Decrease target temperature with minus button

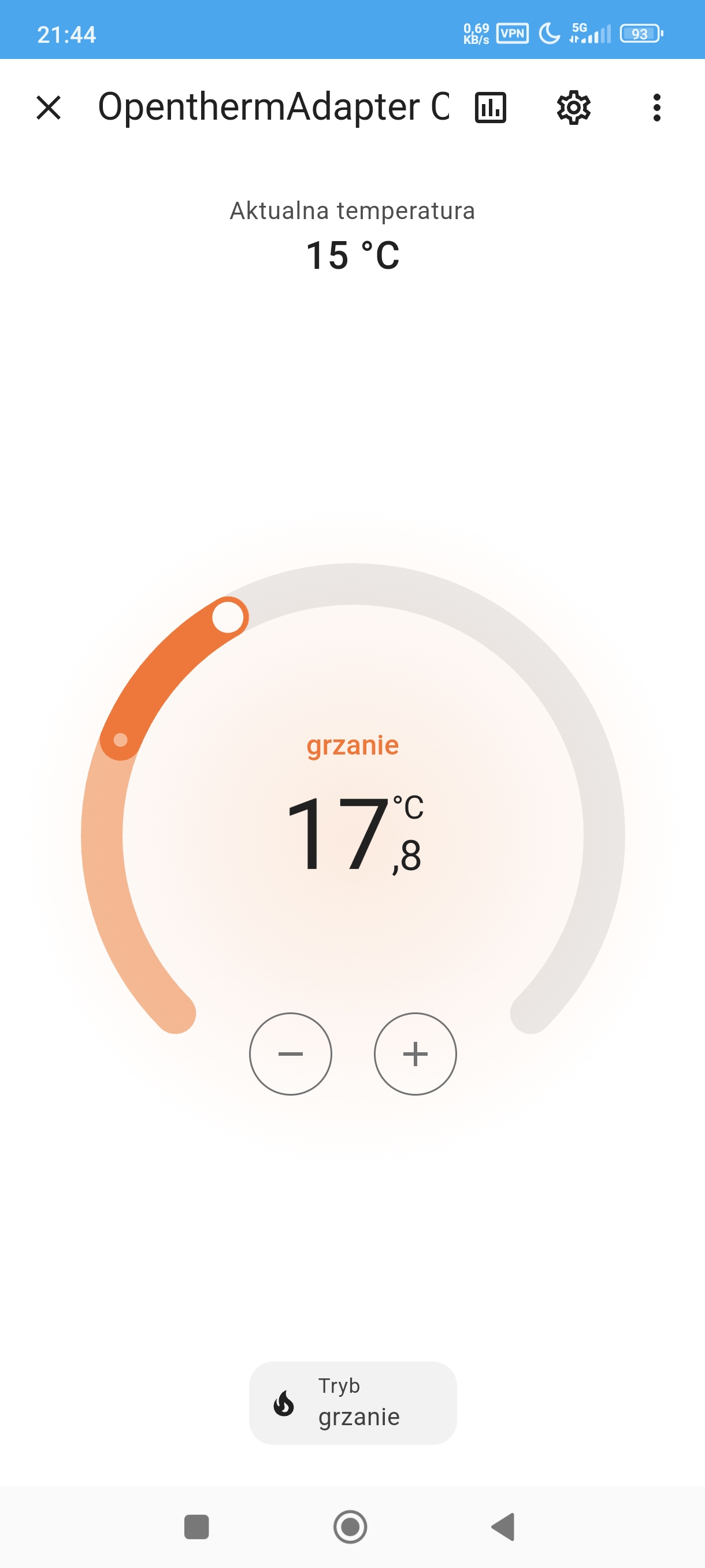[x=290, y=1053]
